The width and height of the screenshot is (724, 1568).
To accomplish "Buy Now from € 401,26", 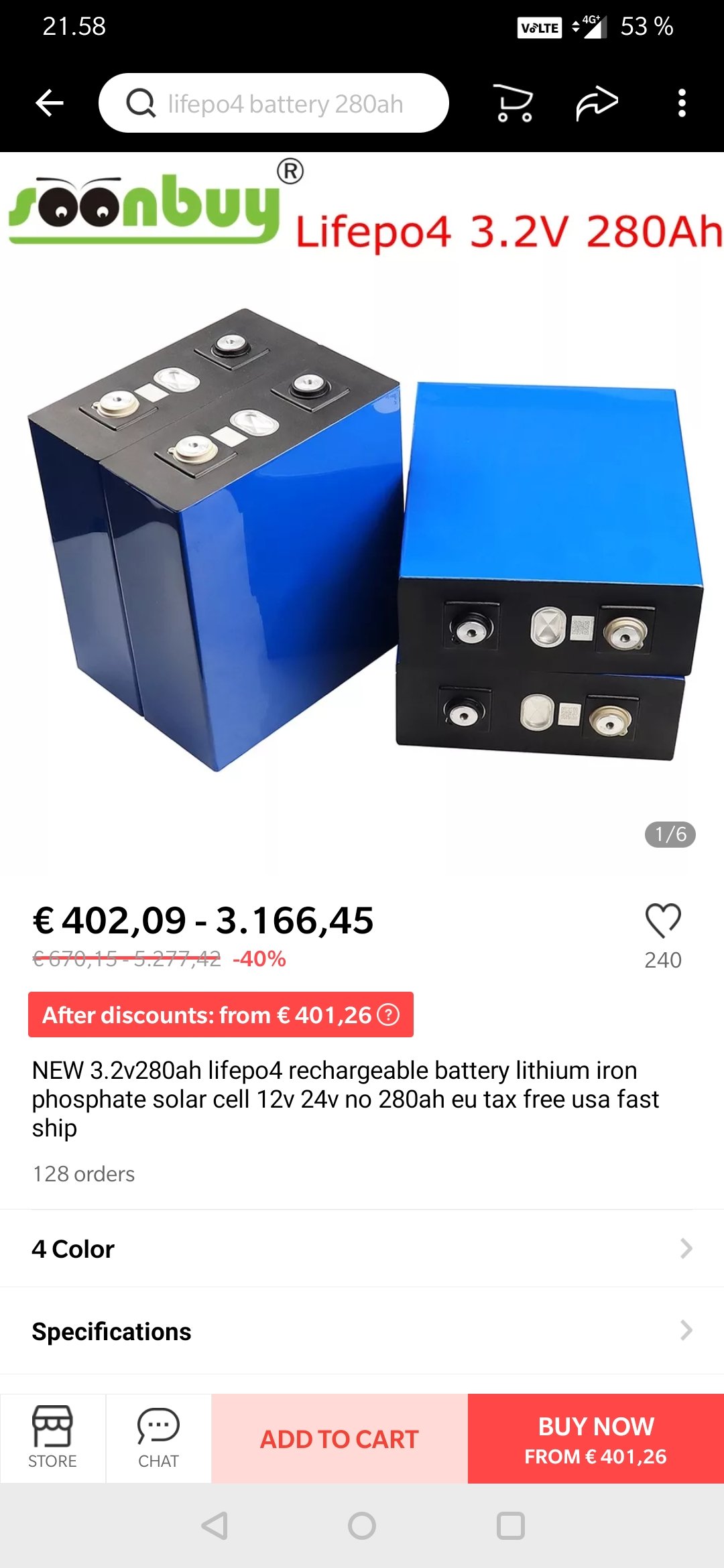I will pyautogui.click(x=596, y=1439).
